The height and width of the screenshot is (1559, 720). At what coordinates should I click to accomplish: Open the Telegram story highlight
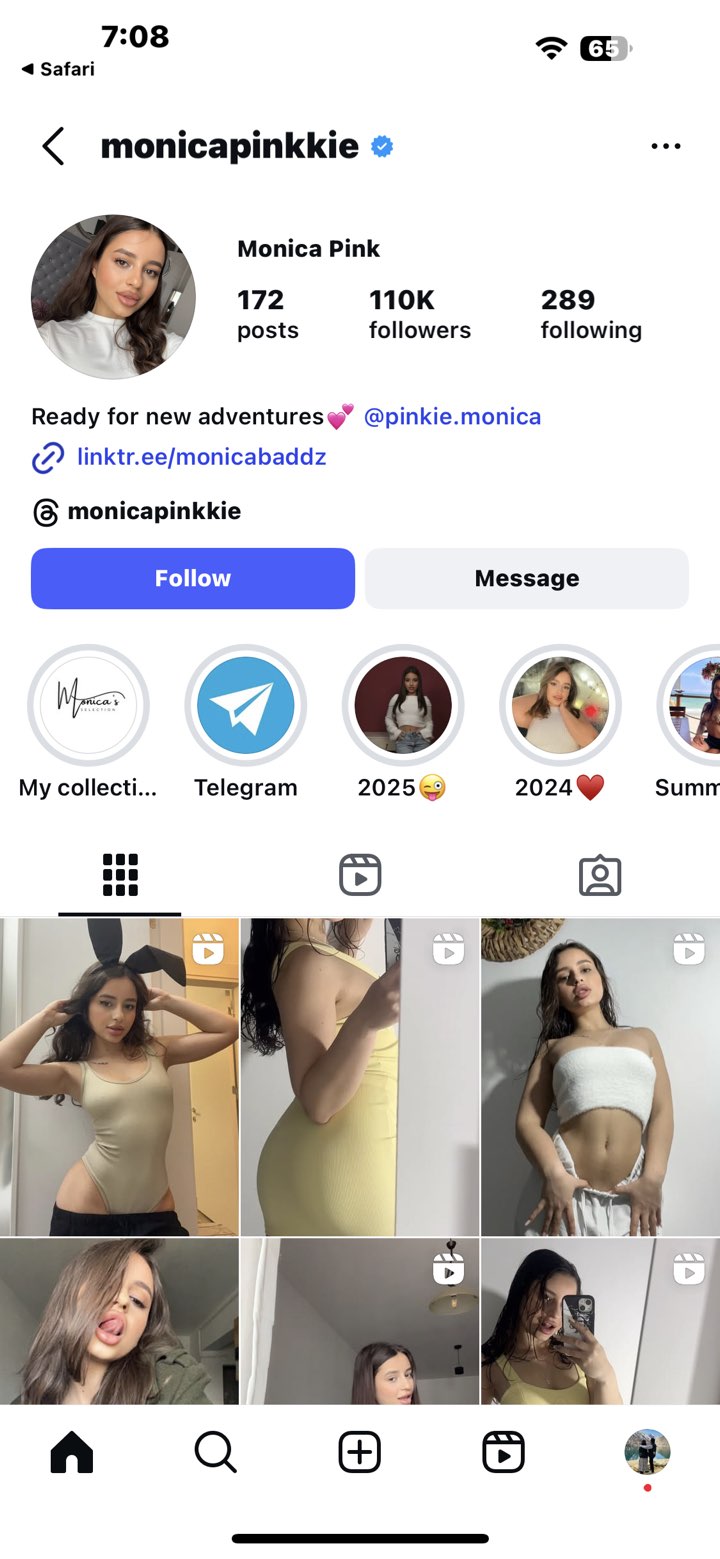point(246,705)
